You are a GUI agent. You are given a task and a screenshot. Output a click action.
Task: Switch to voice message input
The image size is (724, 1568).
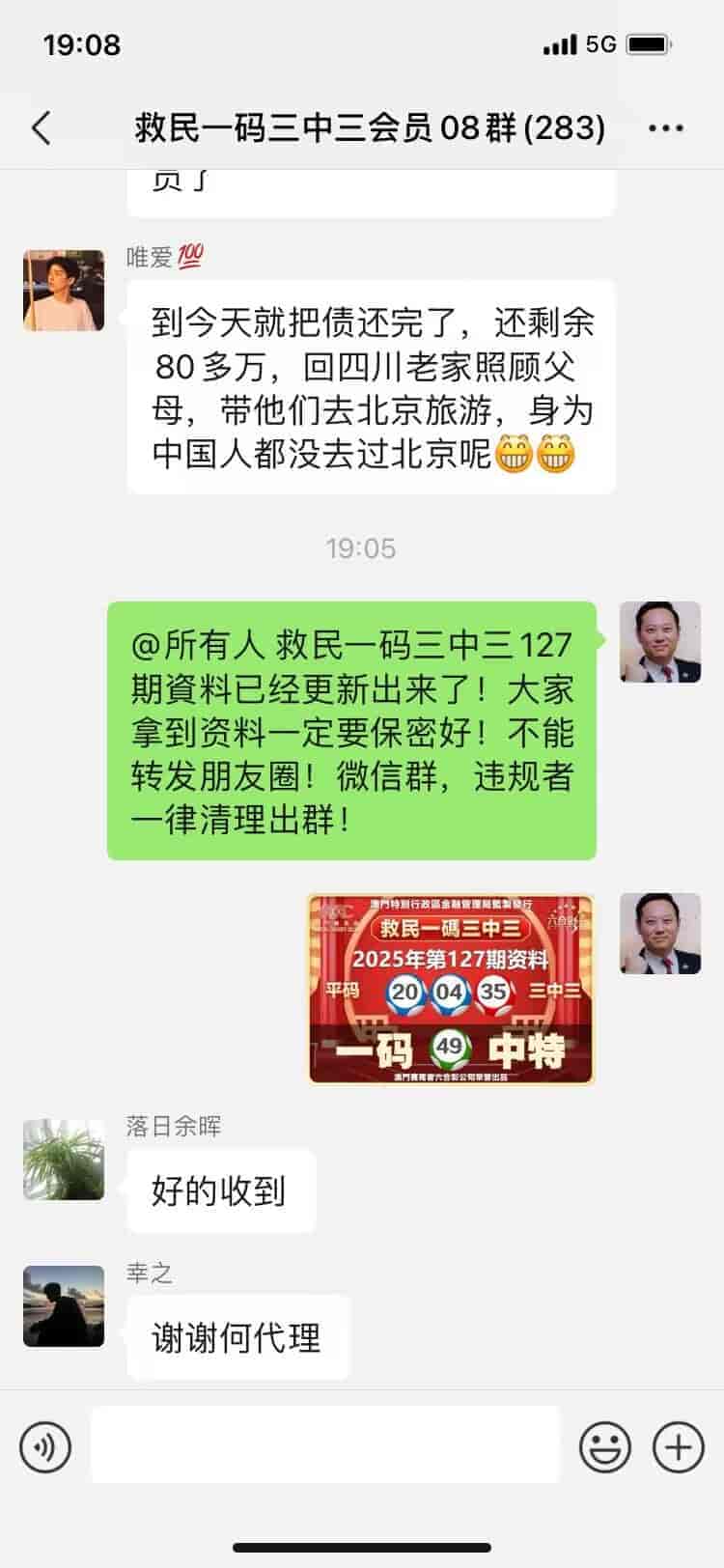click(45, 1446)
